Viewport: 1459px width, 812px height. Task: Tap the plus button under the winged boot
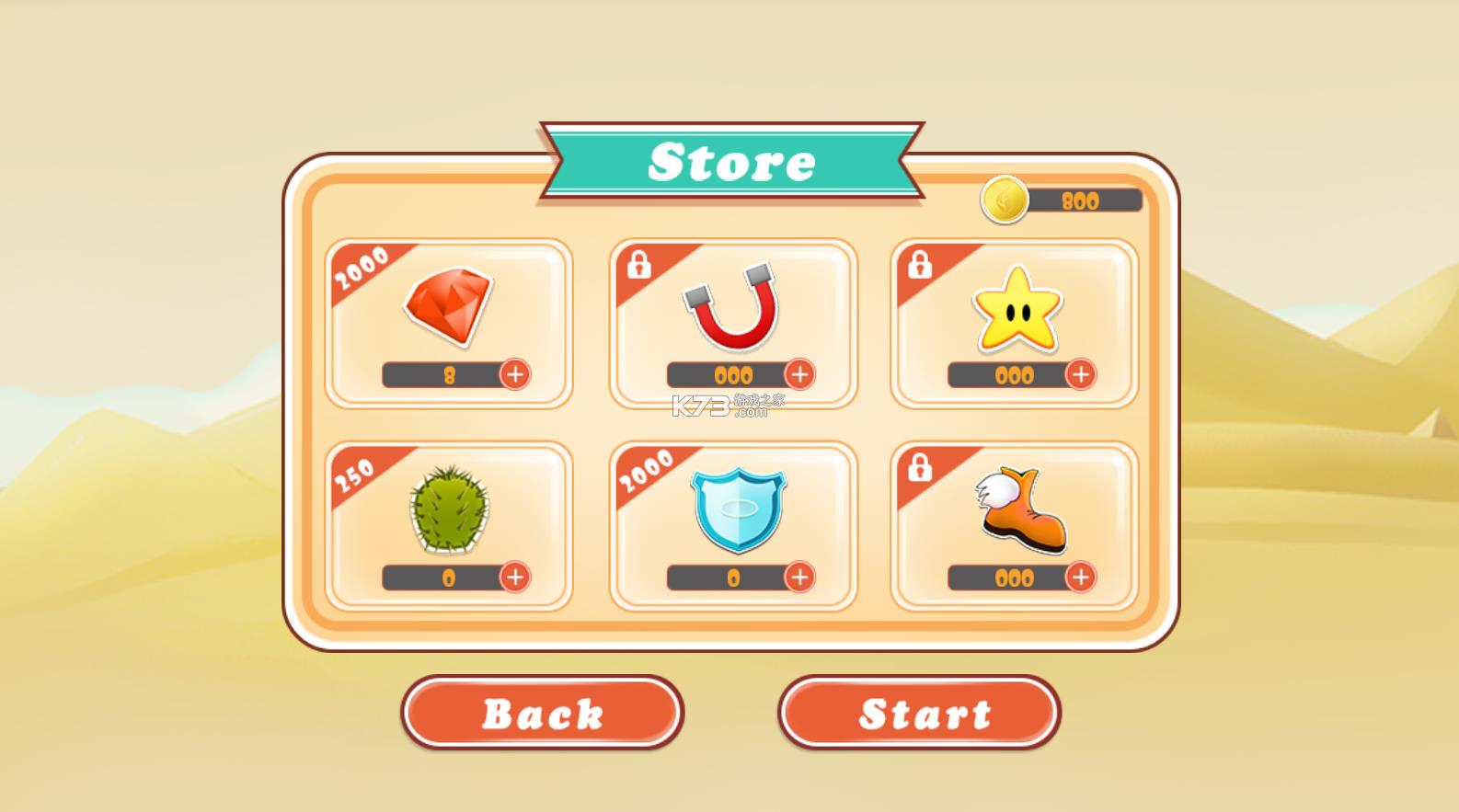point(1081,577)
